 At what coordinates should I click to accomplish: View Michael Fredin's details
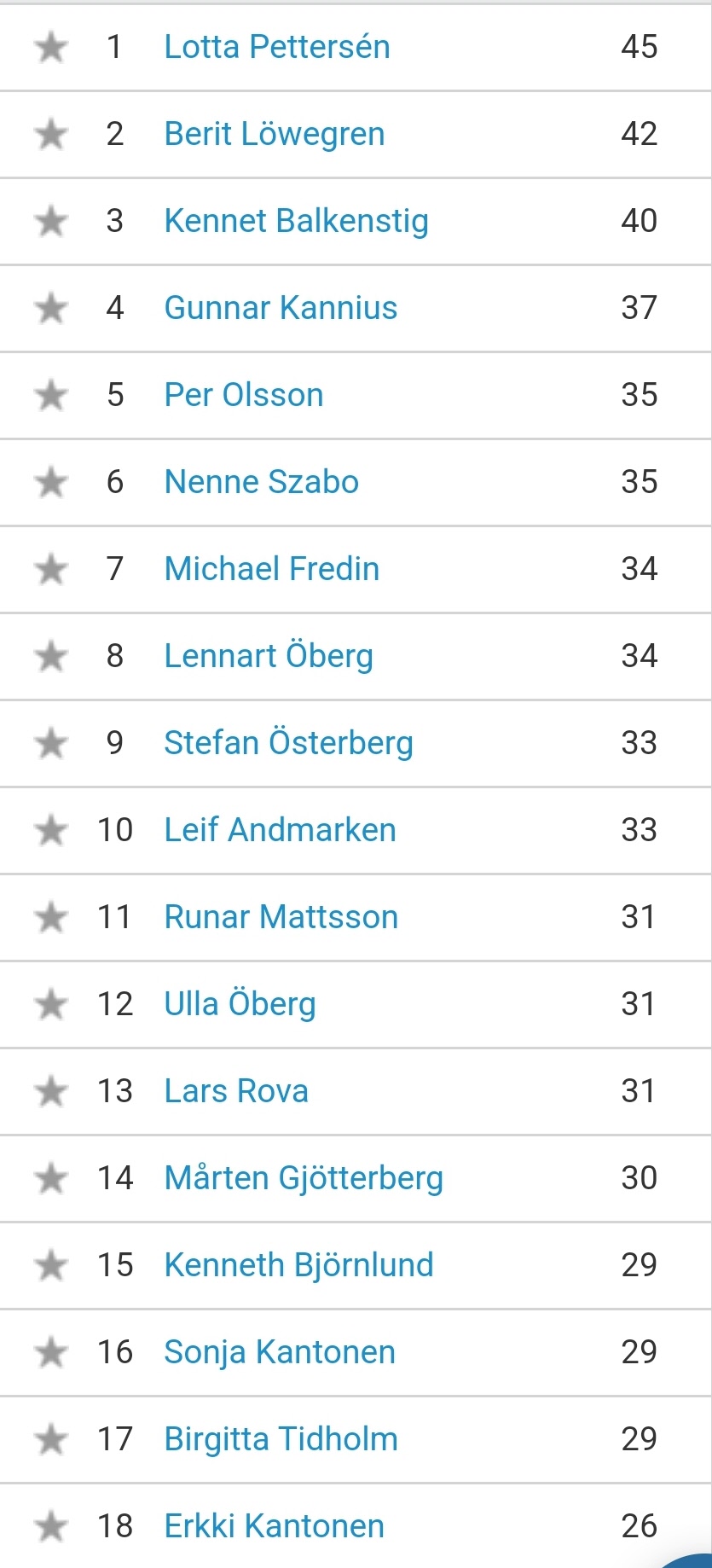[x=272, y=569]
